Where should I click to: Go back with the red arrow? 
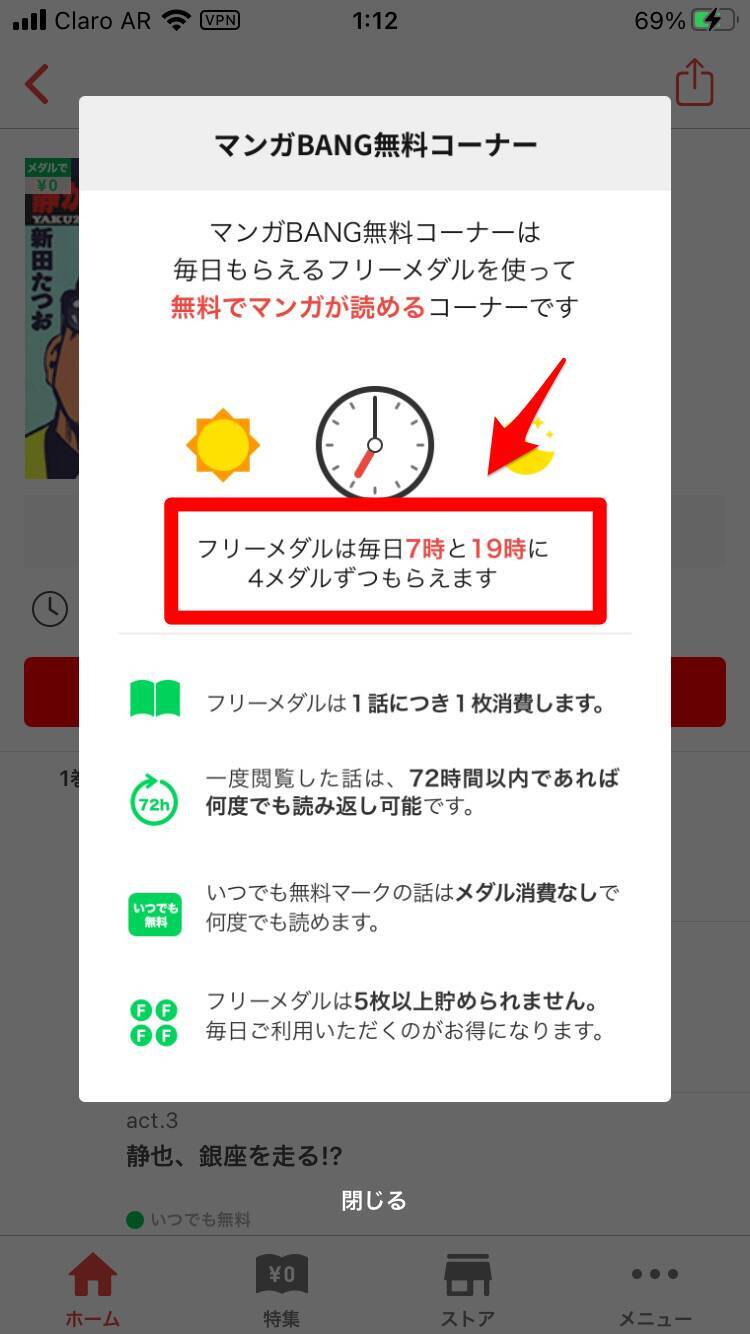37,84
